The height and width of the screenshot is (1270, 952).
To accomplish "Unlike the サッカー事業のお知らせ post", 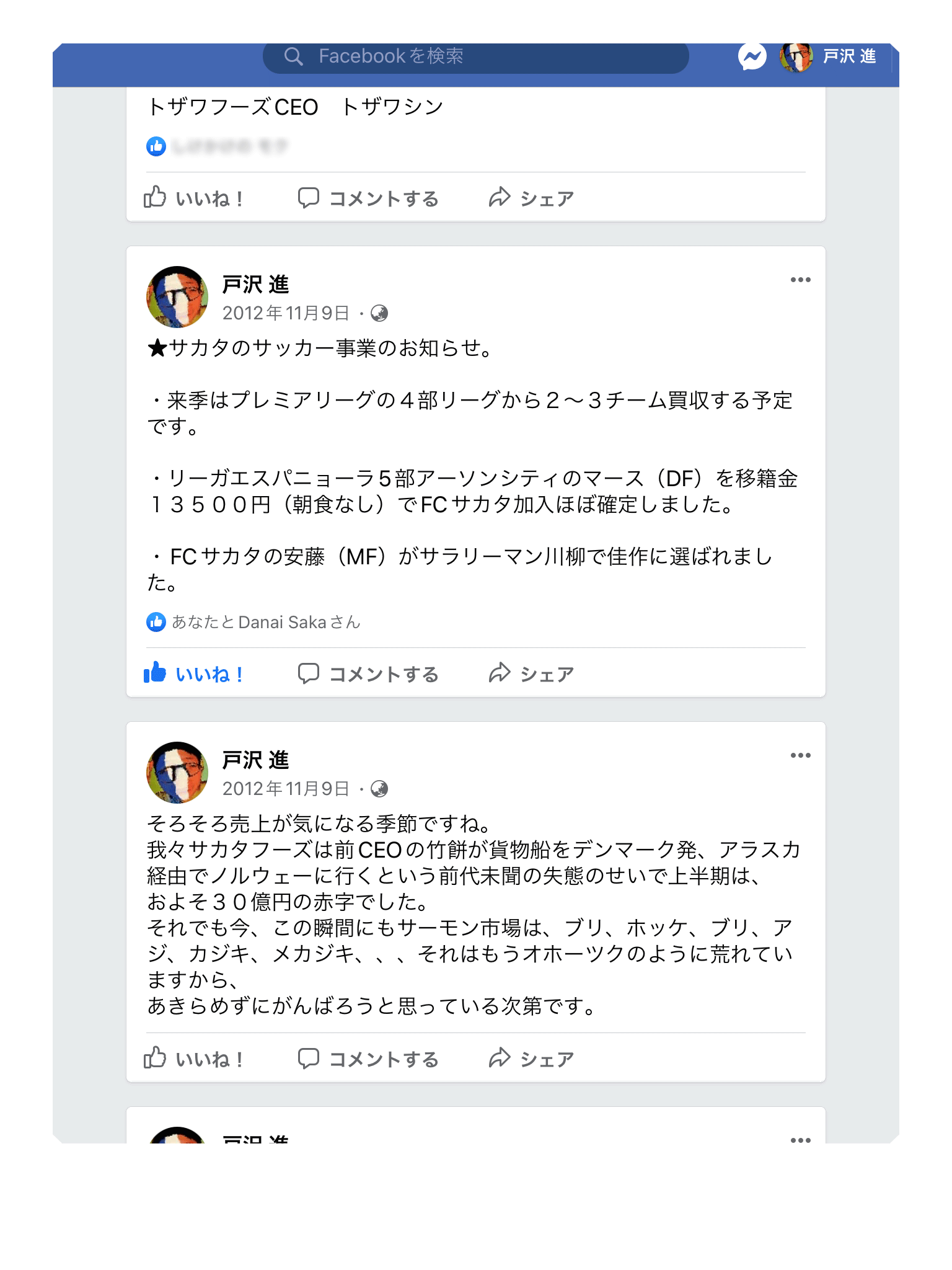I will coord(194,674).
